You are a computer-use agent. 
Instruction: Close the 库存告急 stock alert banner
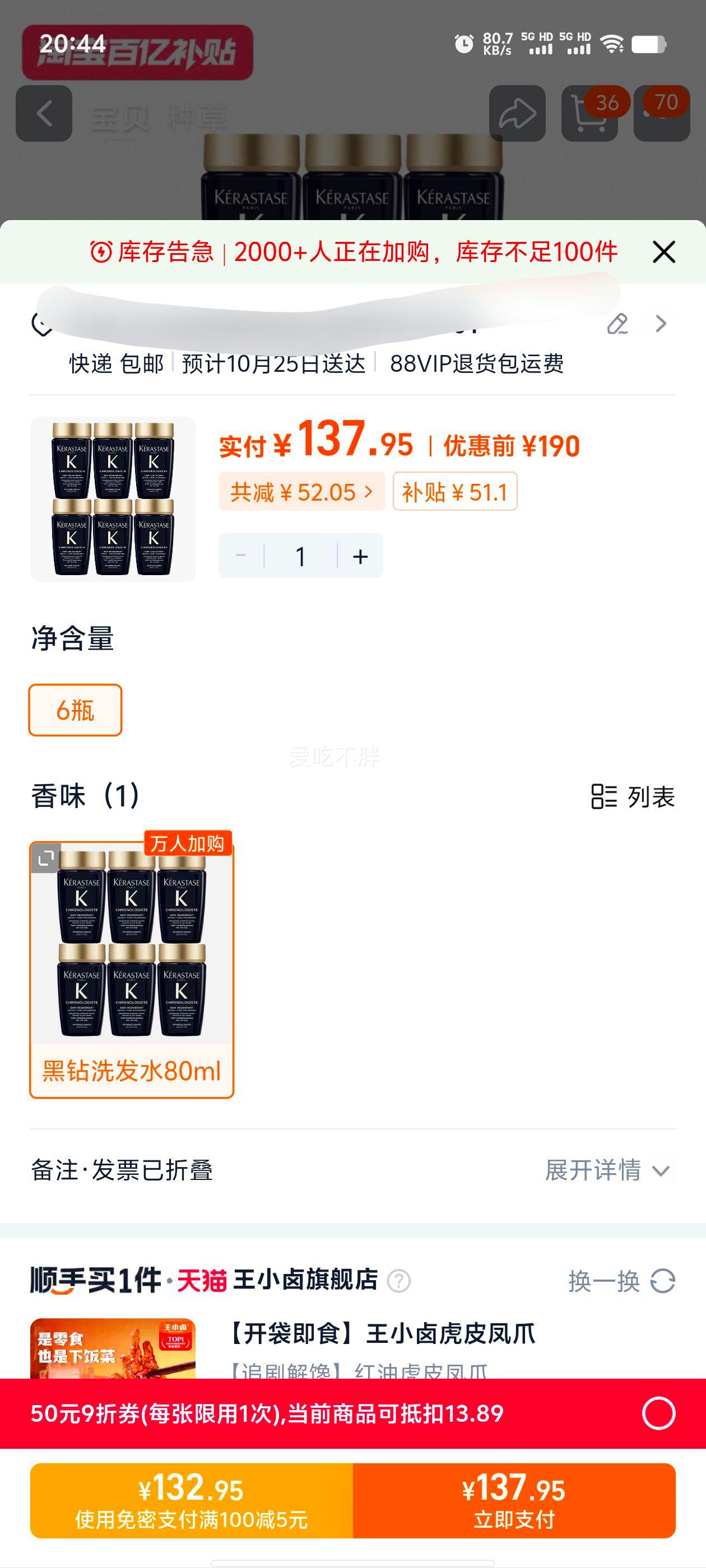coord(664,251)
